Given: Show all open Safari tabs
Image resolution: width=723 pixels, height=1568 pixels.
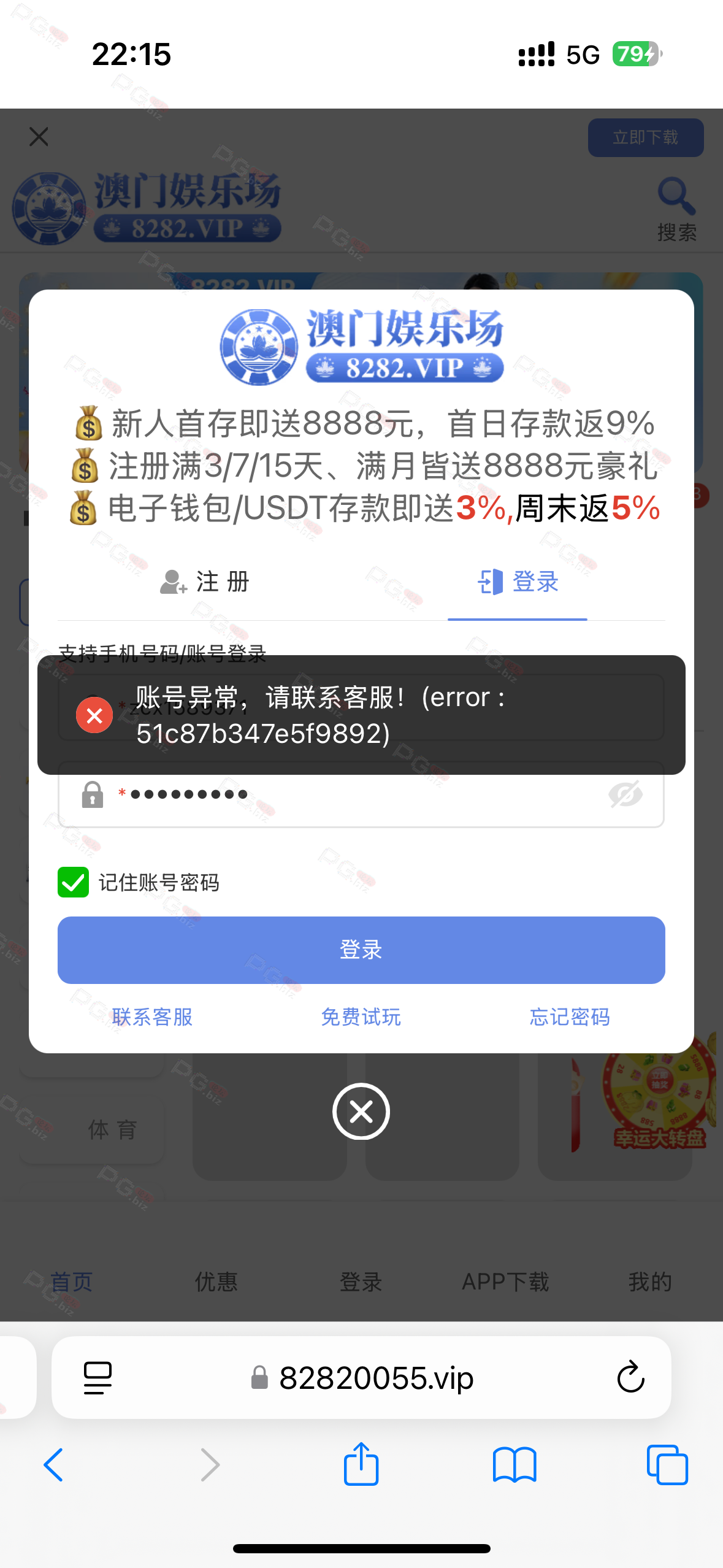Looking at the screenshot, I should coord(667,1465).
